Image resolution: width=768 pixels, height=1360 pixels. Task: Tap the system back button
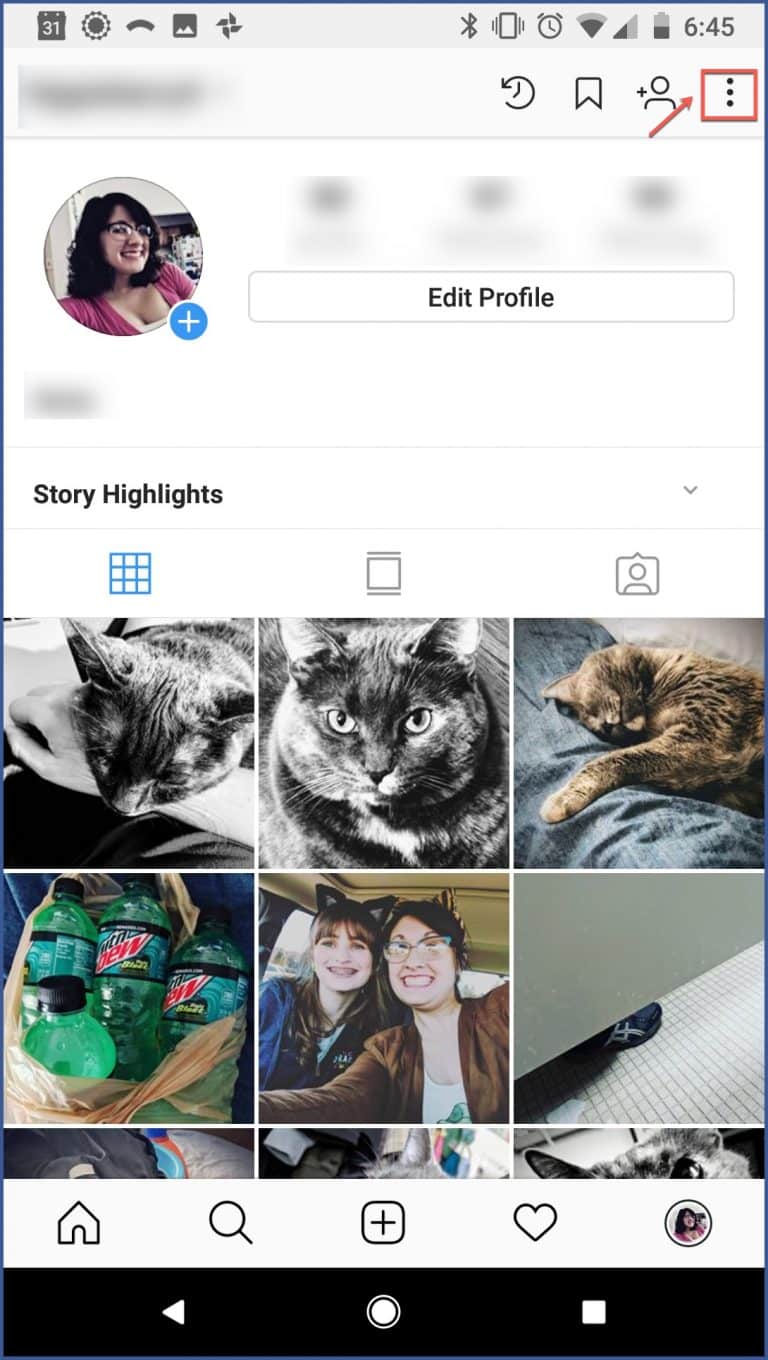(x=173, y=1312)
